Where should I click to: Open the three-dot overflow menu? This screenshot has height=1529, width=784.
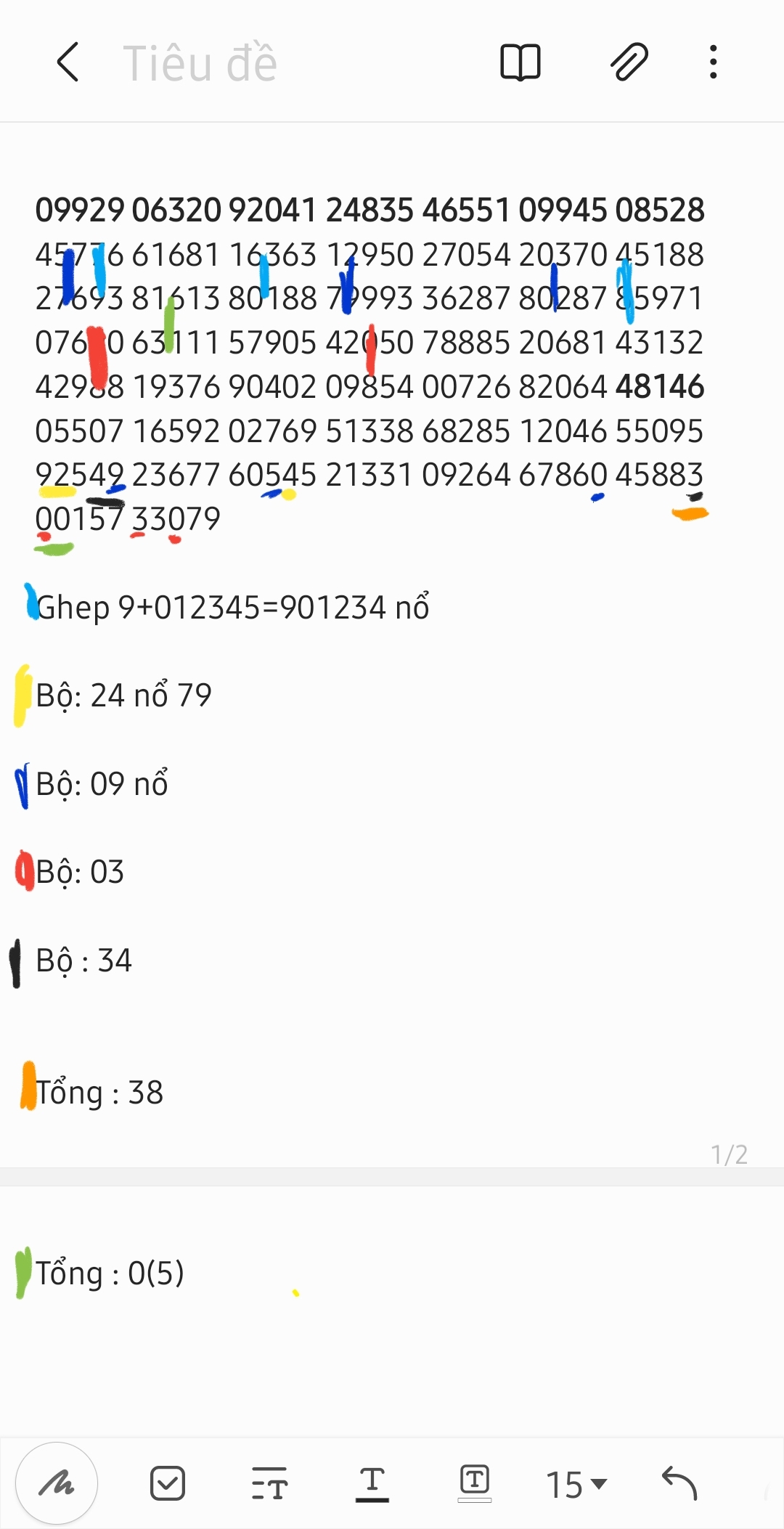(714, 62)
